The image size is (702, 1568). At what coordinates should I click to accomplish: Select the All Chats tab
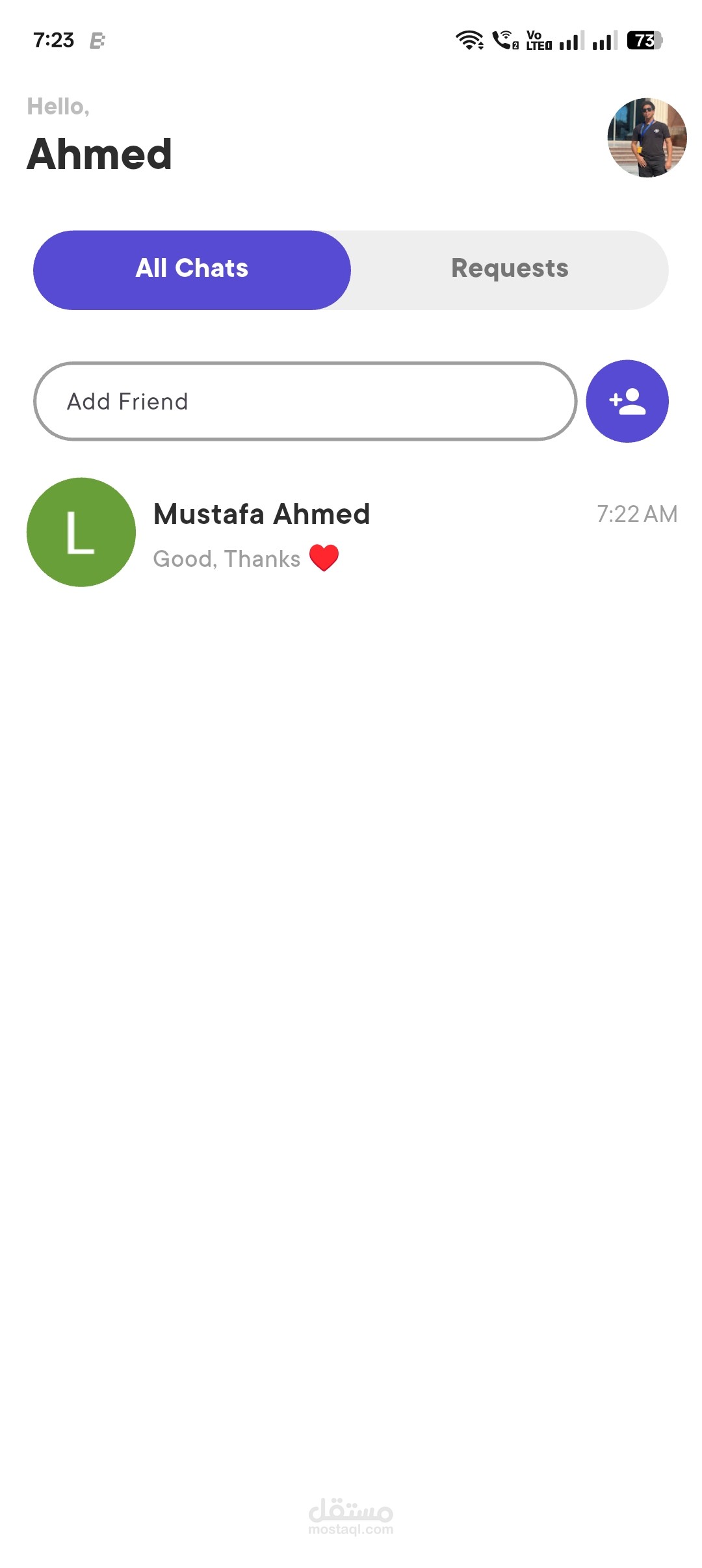tap(192, 270)
